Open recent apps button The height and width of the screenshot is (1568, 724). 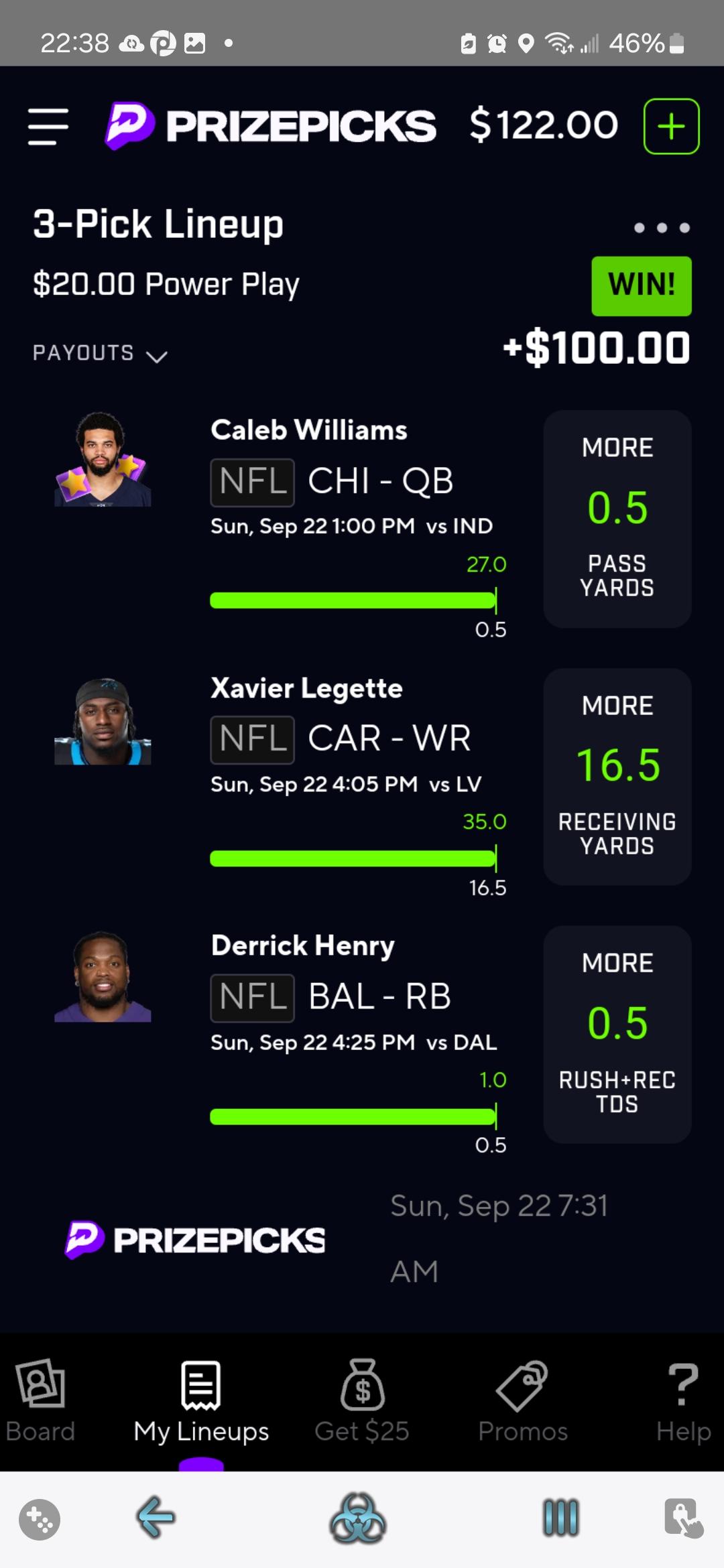point(560,1518)
